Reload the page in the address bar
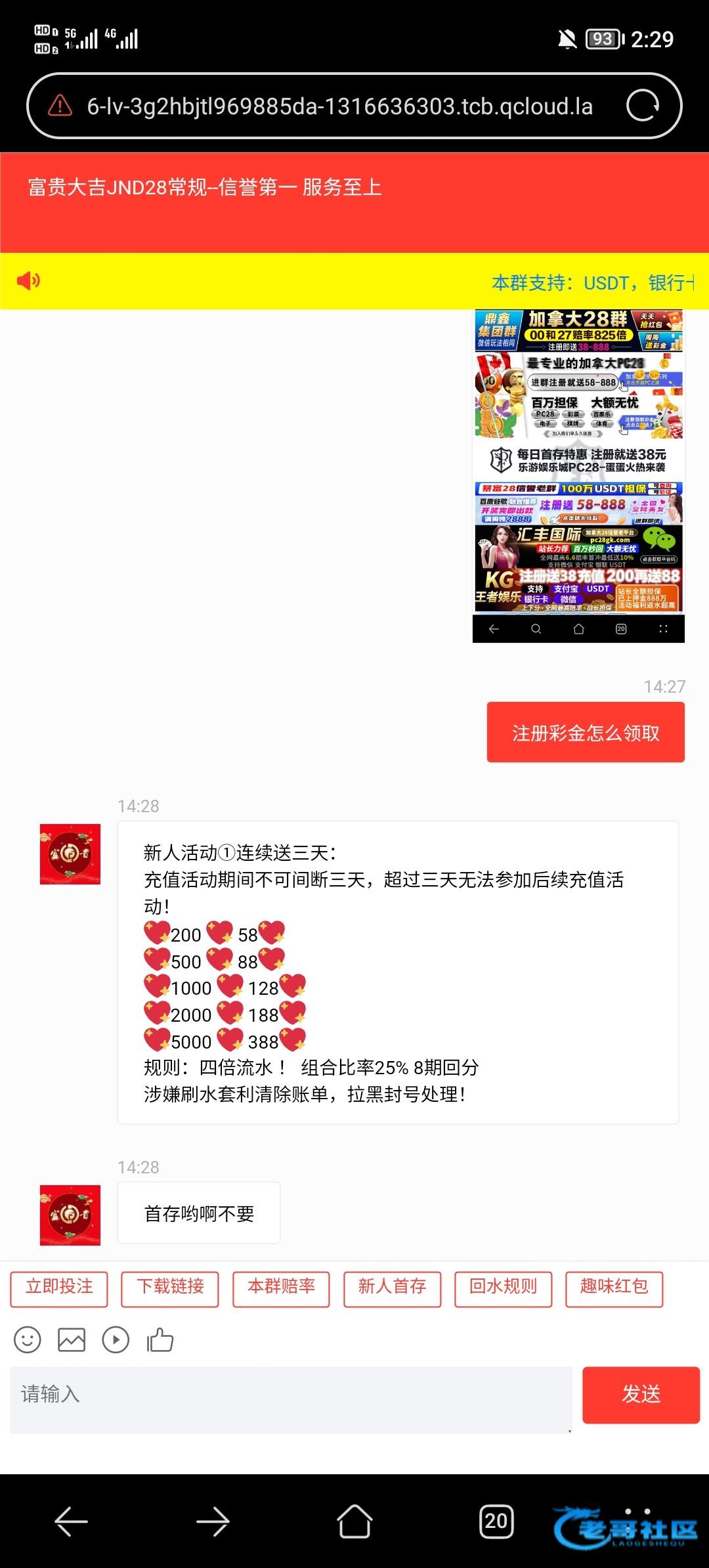This screenshot has height=1568, width=709. [642, 106]
